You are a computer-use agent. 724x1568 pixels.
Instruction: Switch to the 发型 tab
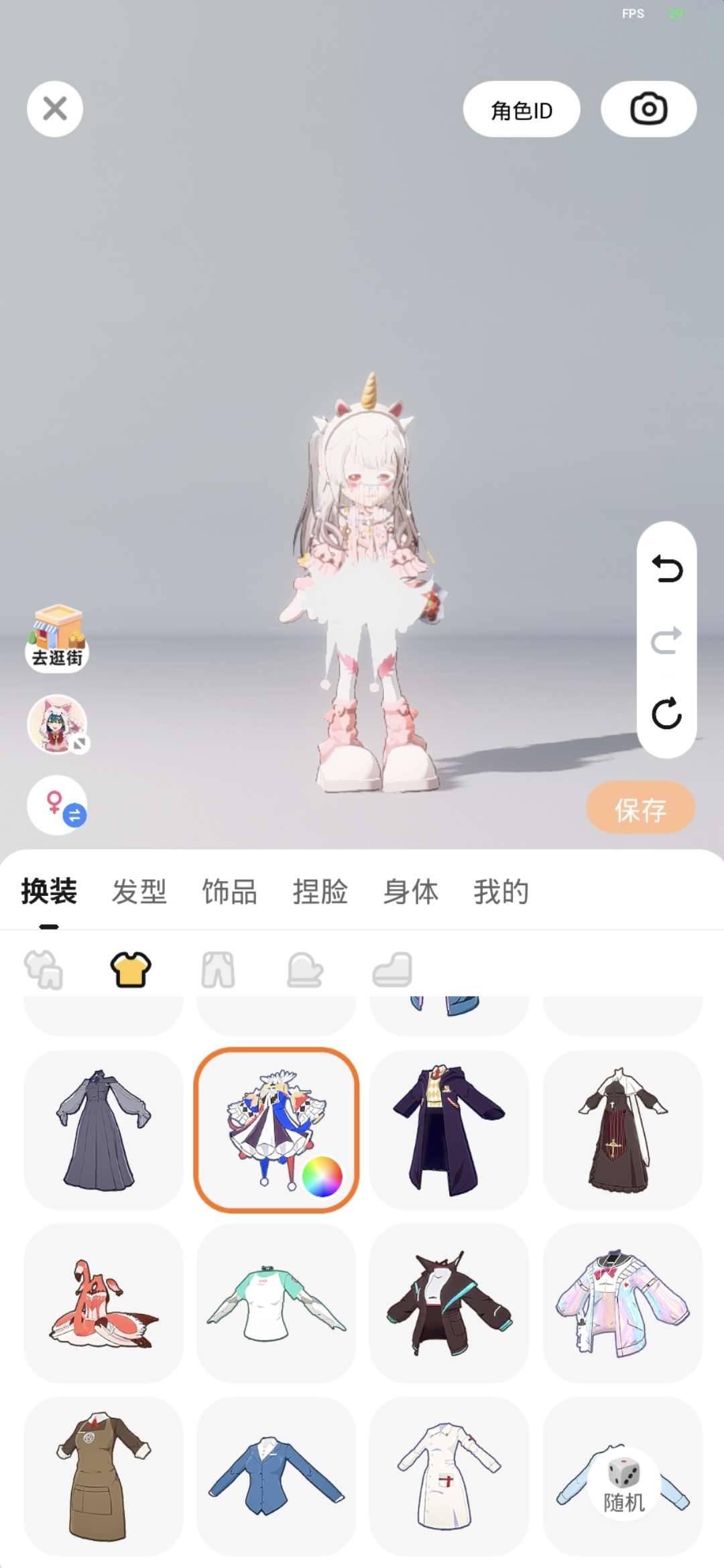pyautogui.click(x=139, y=892)
